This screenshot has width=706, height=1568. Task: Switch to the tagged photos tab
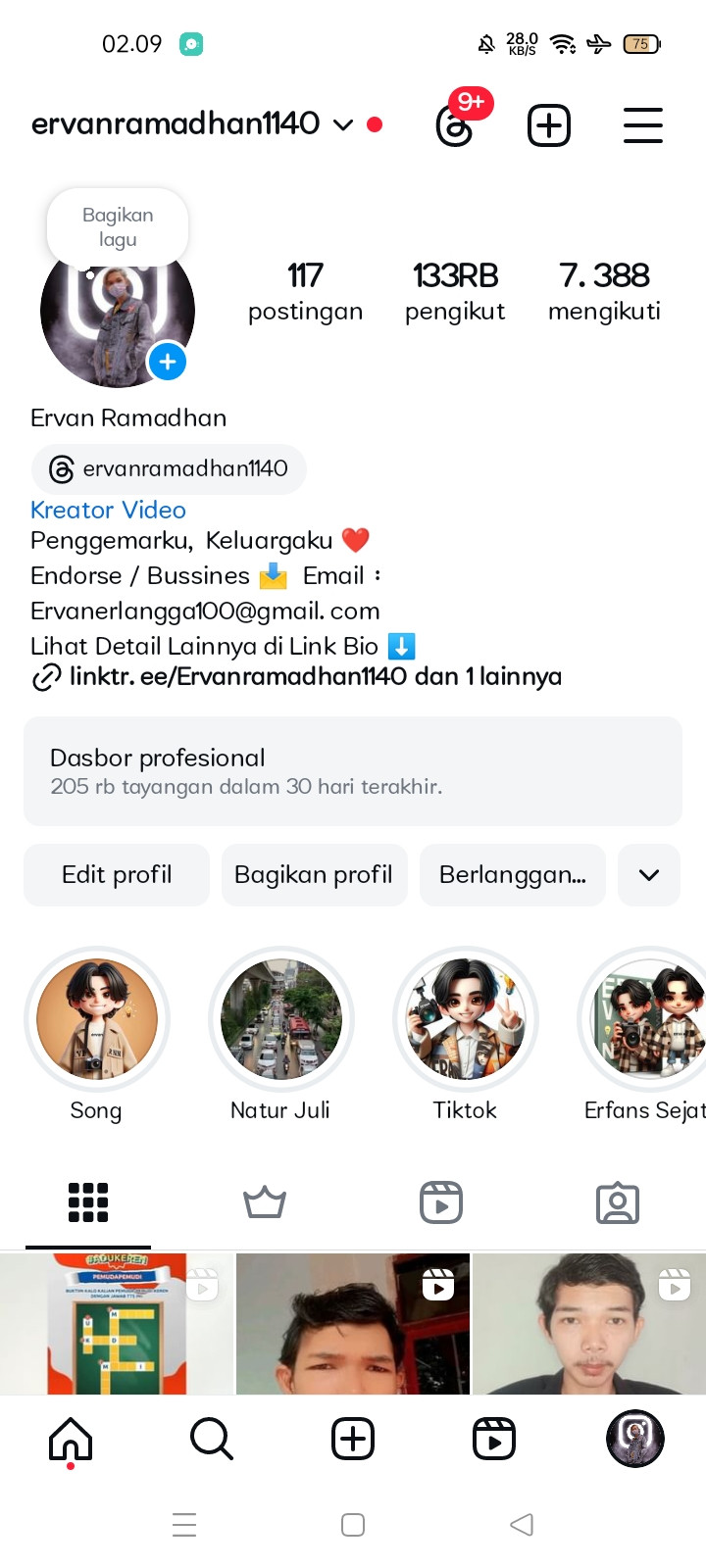click(x=618, y=1202)
